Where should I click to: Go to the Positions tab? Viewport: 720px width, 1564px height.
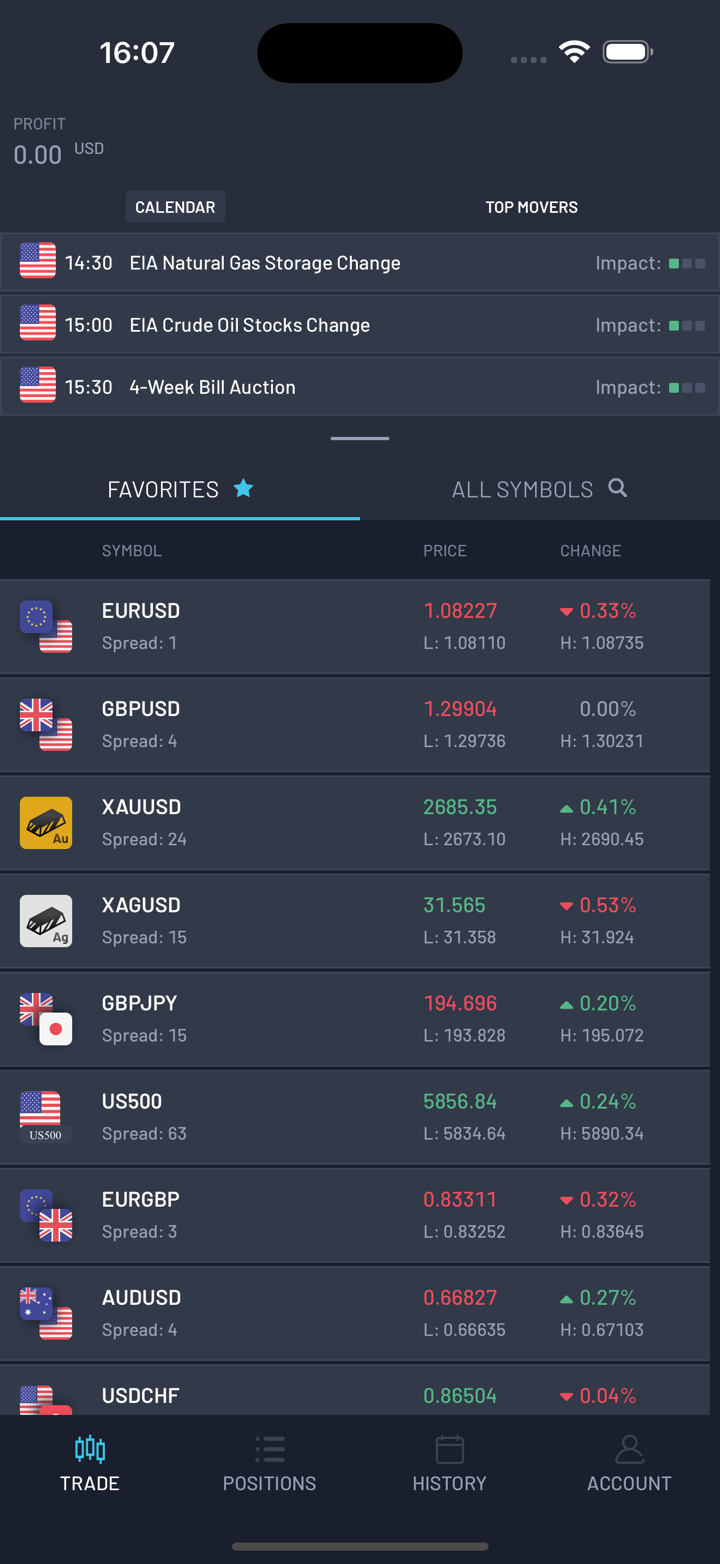click(269, 1464)
